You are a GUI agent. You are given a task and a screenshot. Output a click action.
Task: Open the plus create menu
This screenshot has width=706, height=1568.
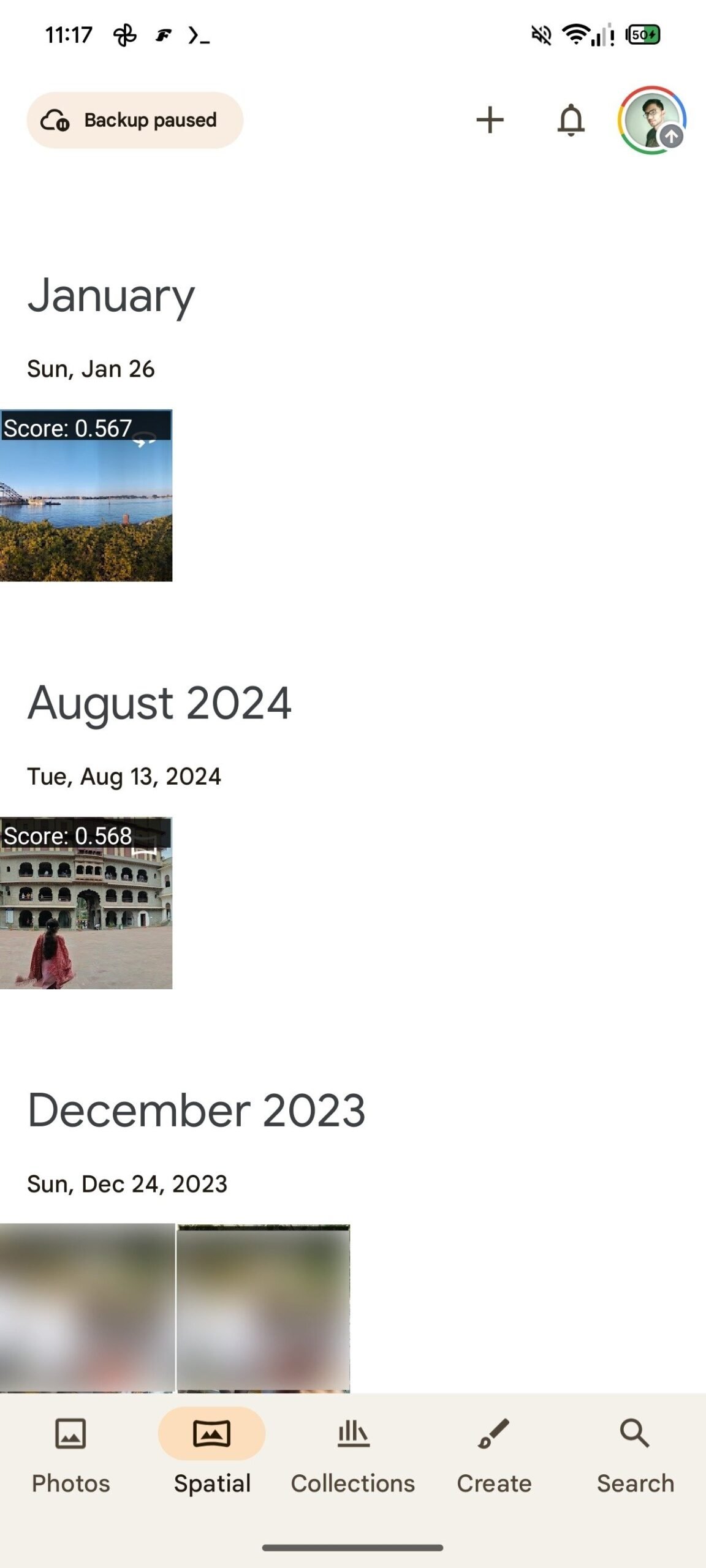pos(490,119)
